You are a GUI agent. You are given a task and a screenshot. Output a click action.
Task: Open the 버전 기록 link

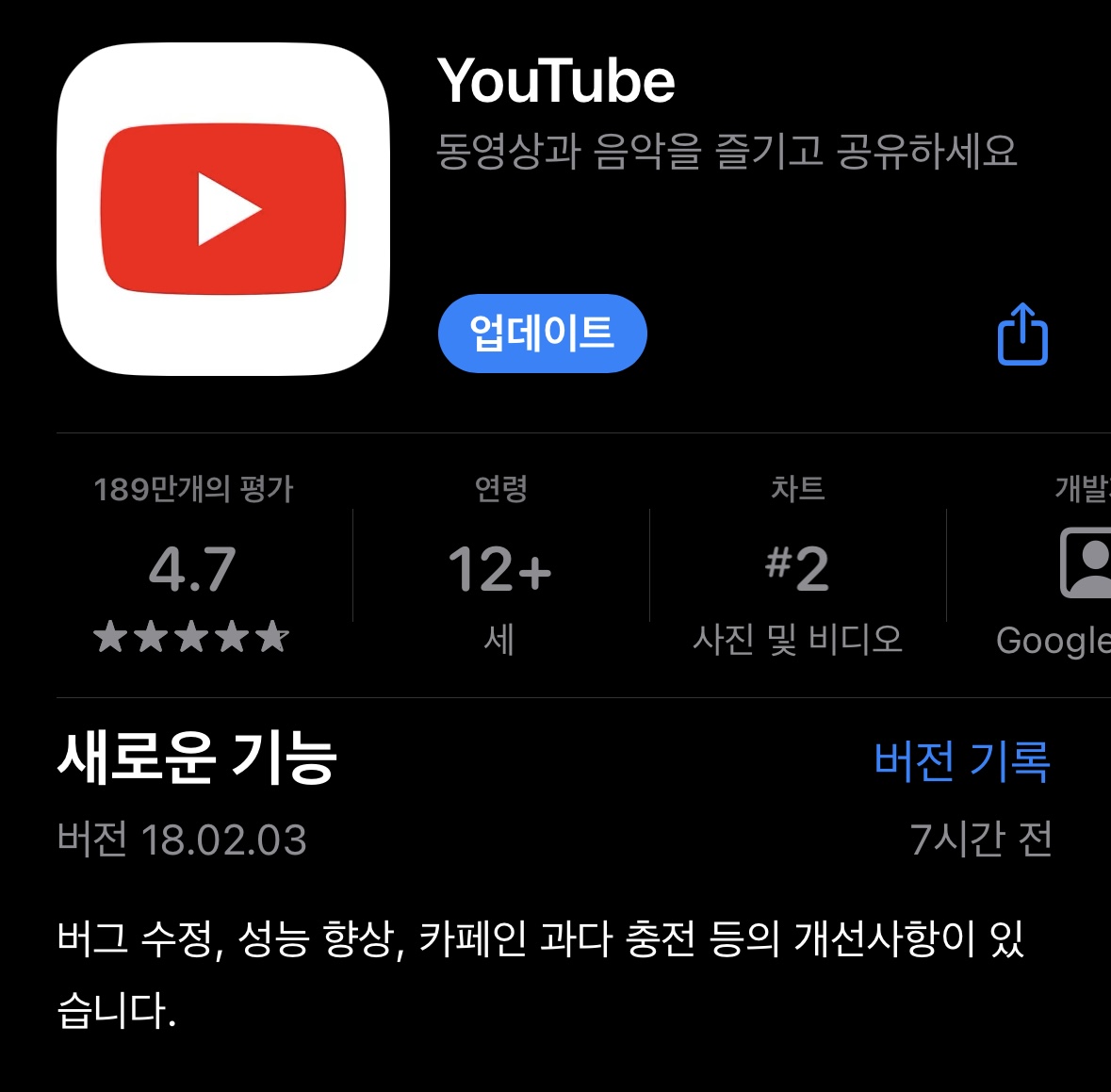click(x=961, y=760)
